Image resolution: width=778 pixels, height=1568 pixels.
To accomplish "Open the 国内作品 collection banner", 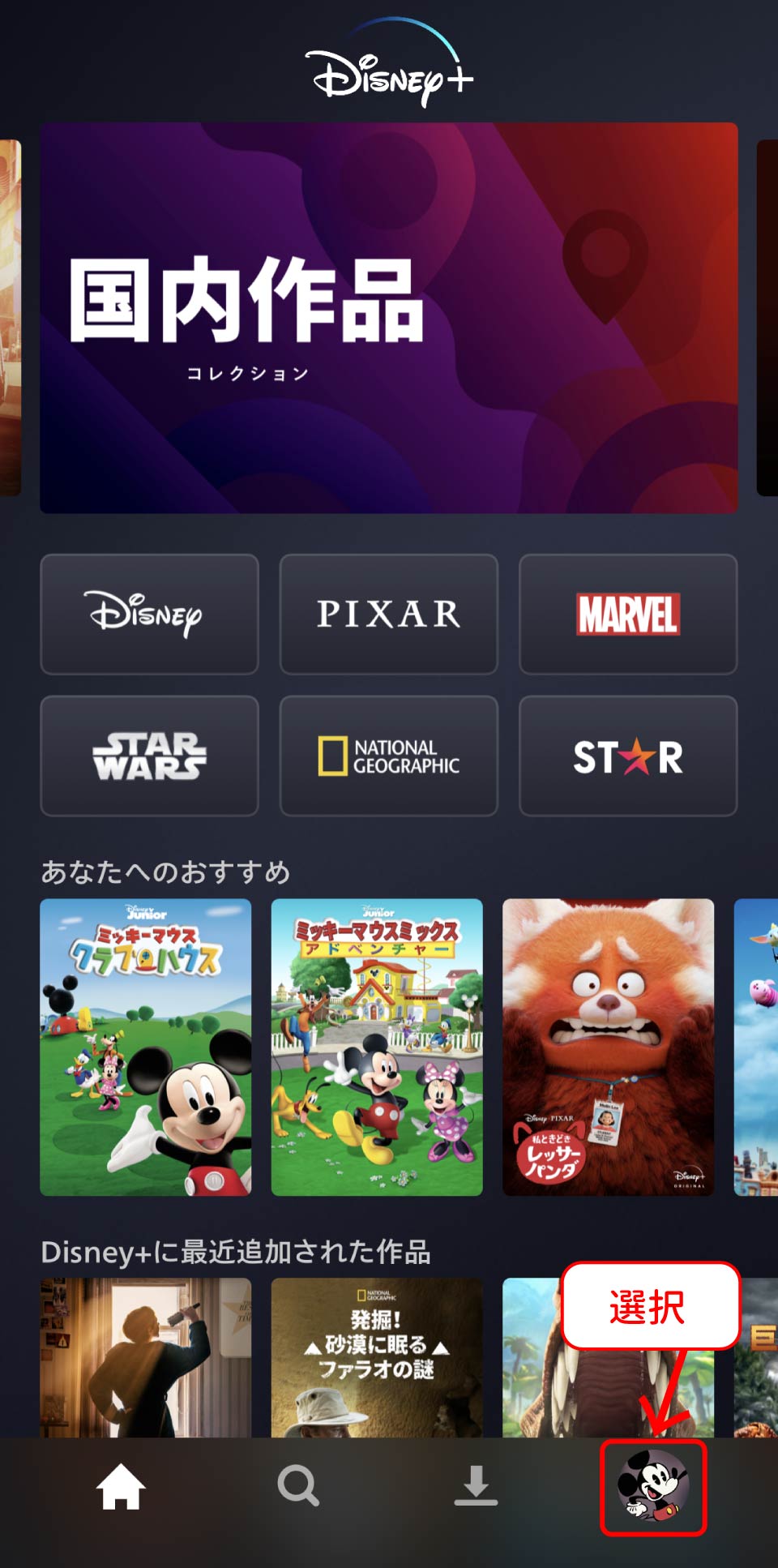I will [389, 318].
